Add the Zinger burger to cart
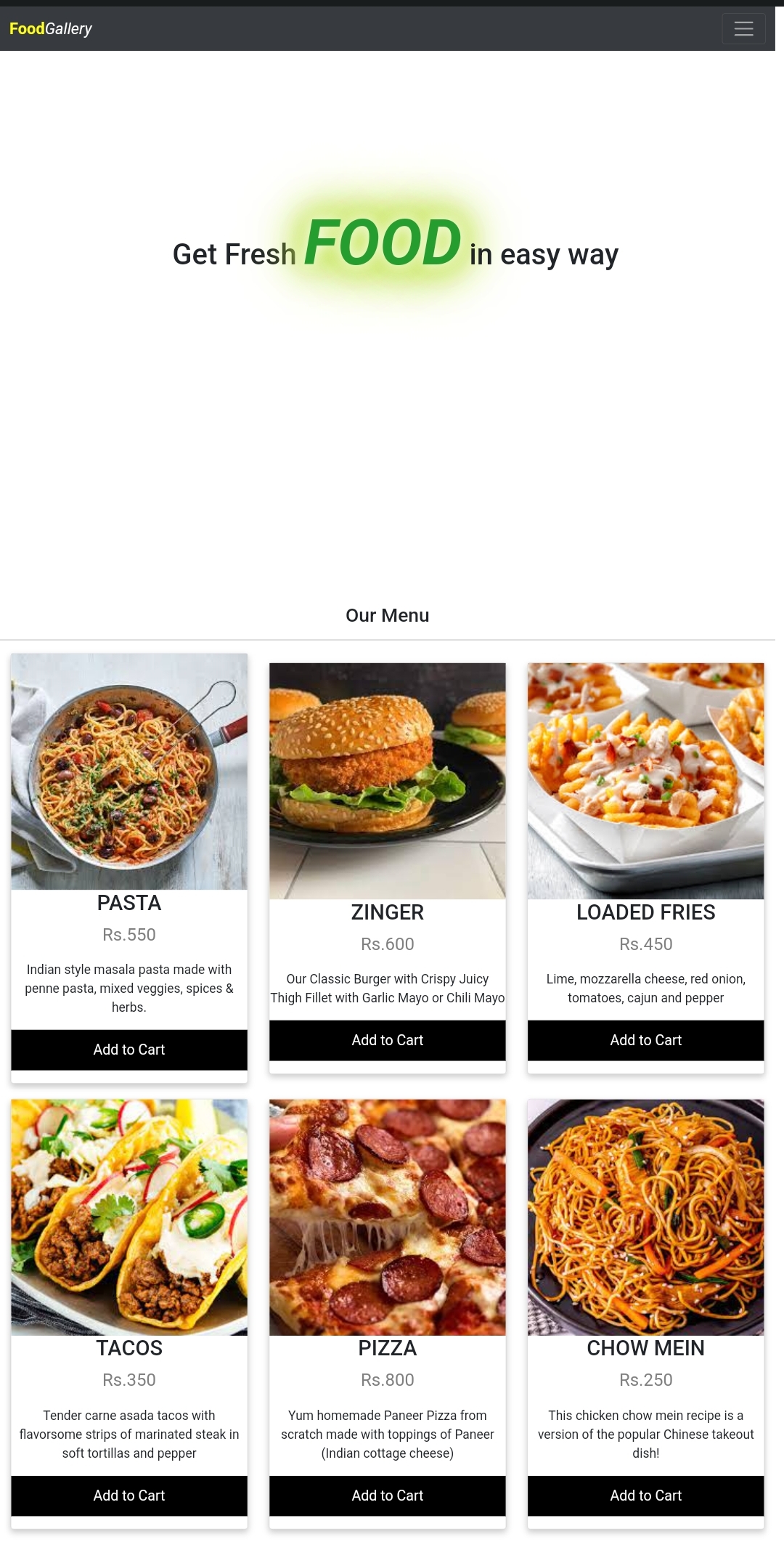The height and width of the screenshot is (1550, 784). click(x=387, y=1040)
